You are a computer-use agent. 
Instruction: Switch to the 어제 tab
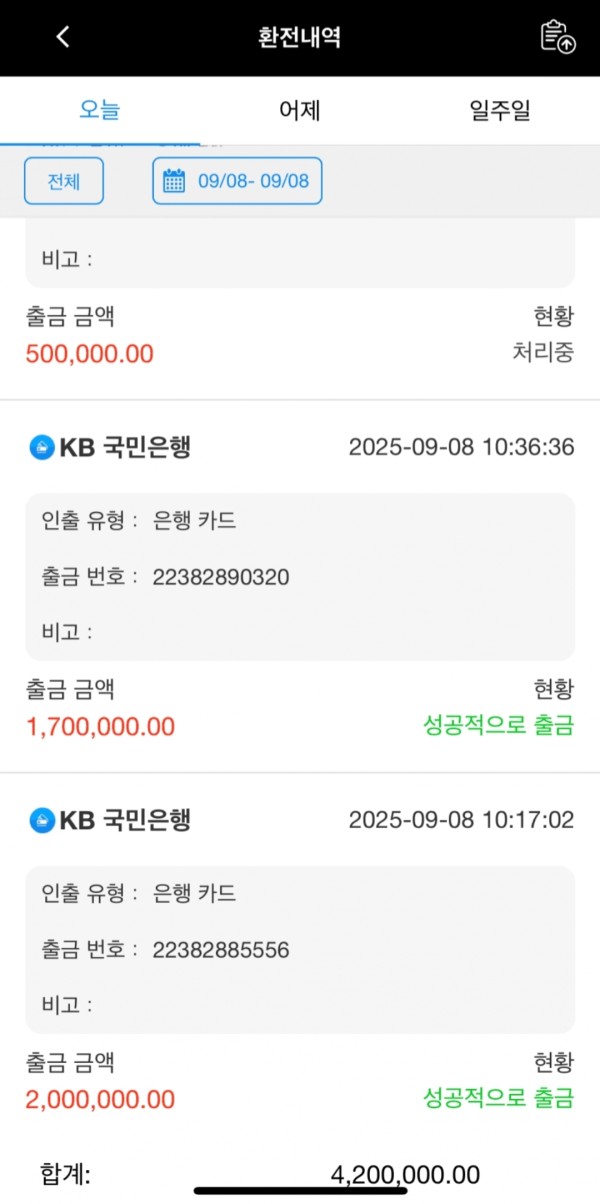[x=300, y=110]
